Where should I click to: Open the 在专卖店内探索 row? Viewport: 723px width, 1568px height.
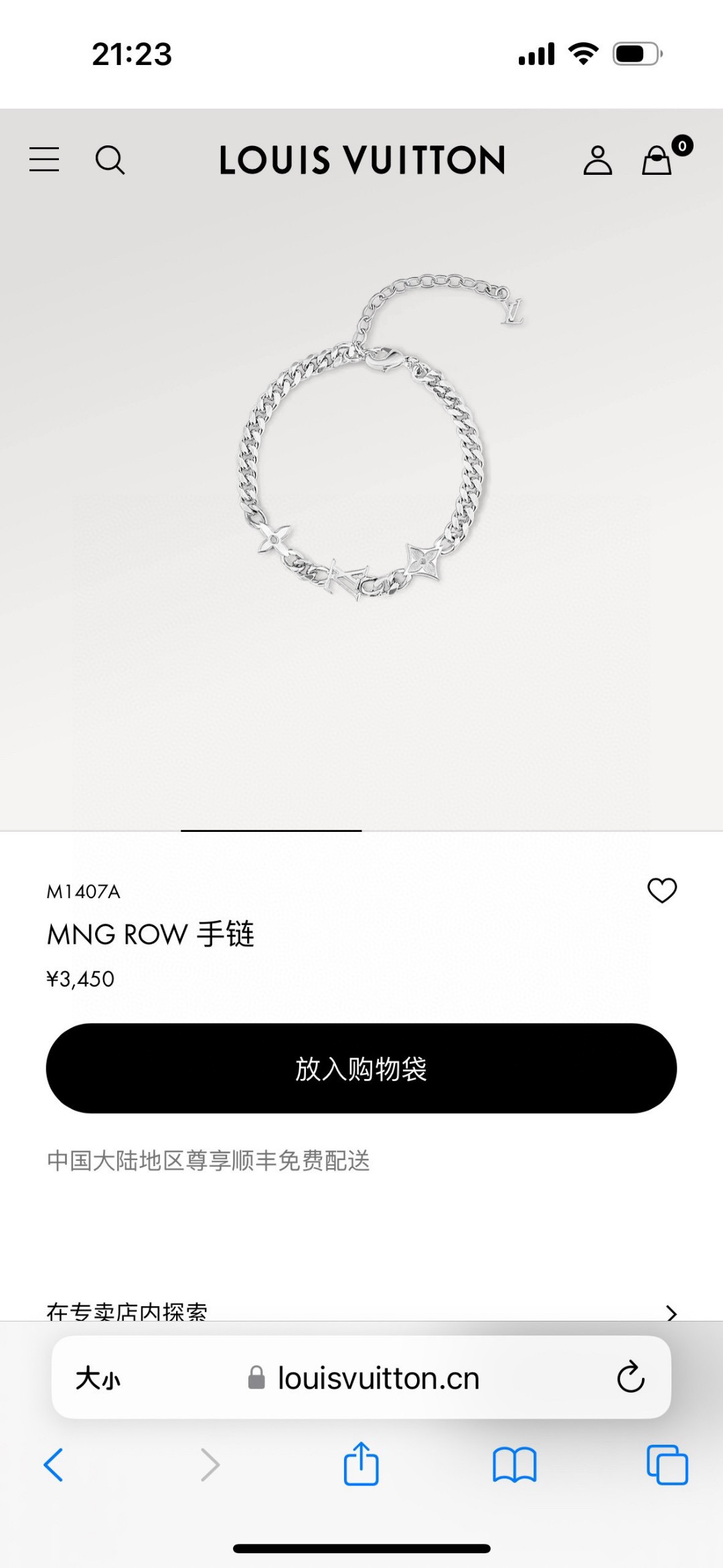click(361, 1311)
